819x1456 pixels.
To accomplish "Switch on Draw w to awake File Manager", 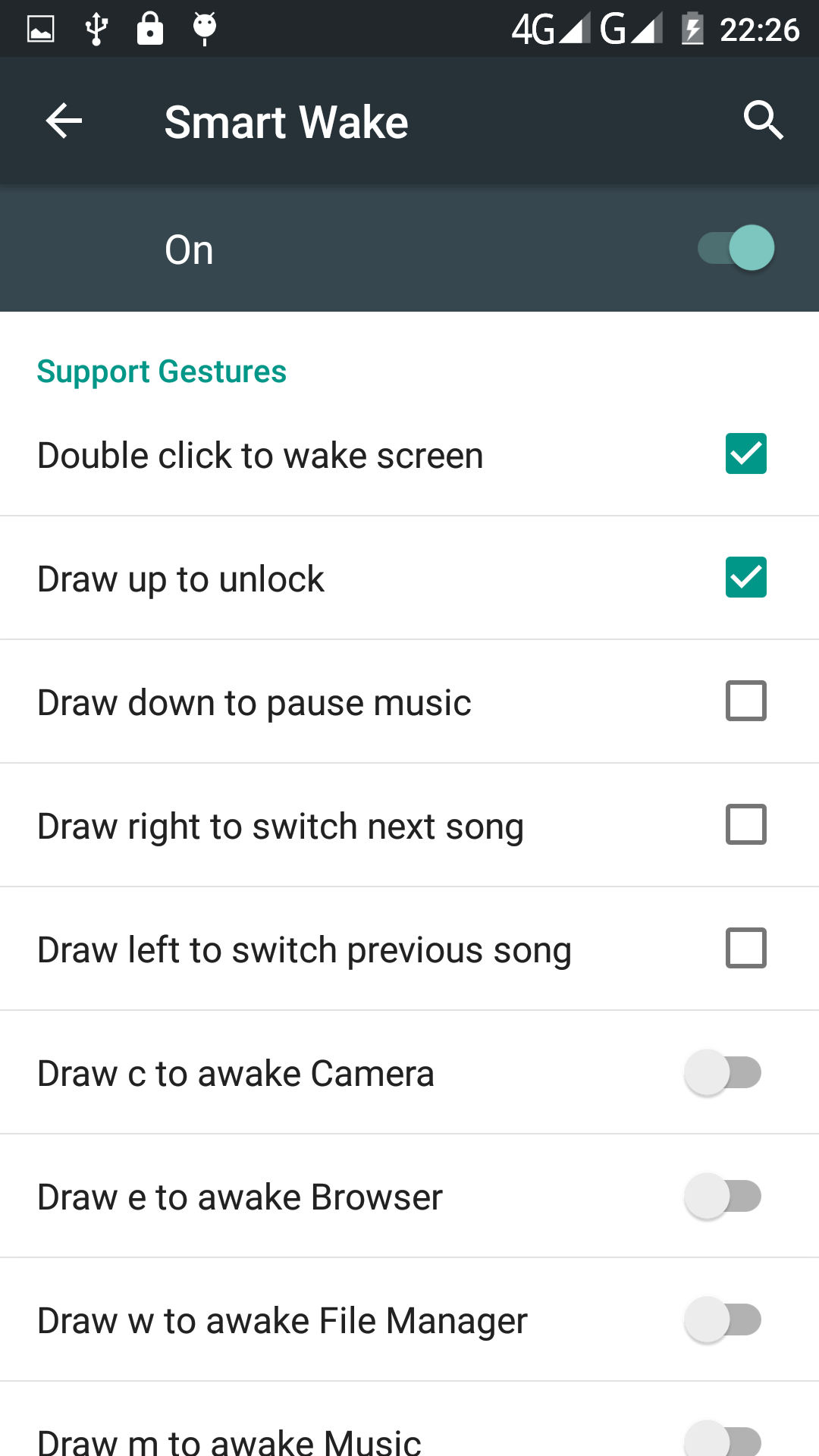I will point(723,1320).
